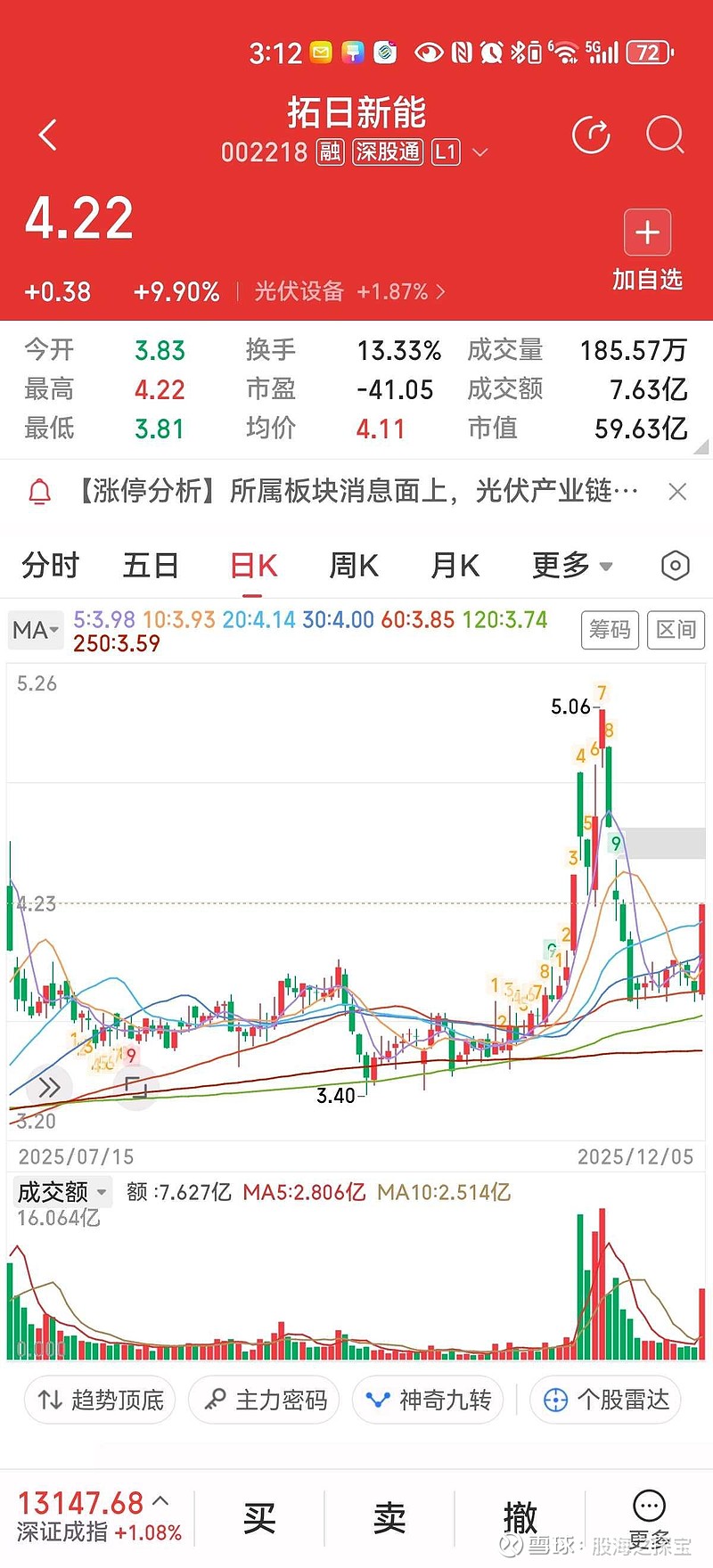This screenshot has width=713, height=1568.
Task: Open the 成交额 volume indicator dropdown
Action: pyautogui.click(x=61, y=1191)
